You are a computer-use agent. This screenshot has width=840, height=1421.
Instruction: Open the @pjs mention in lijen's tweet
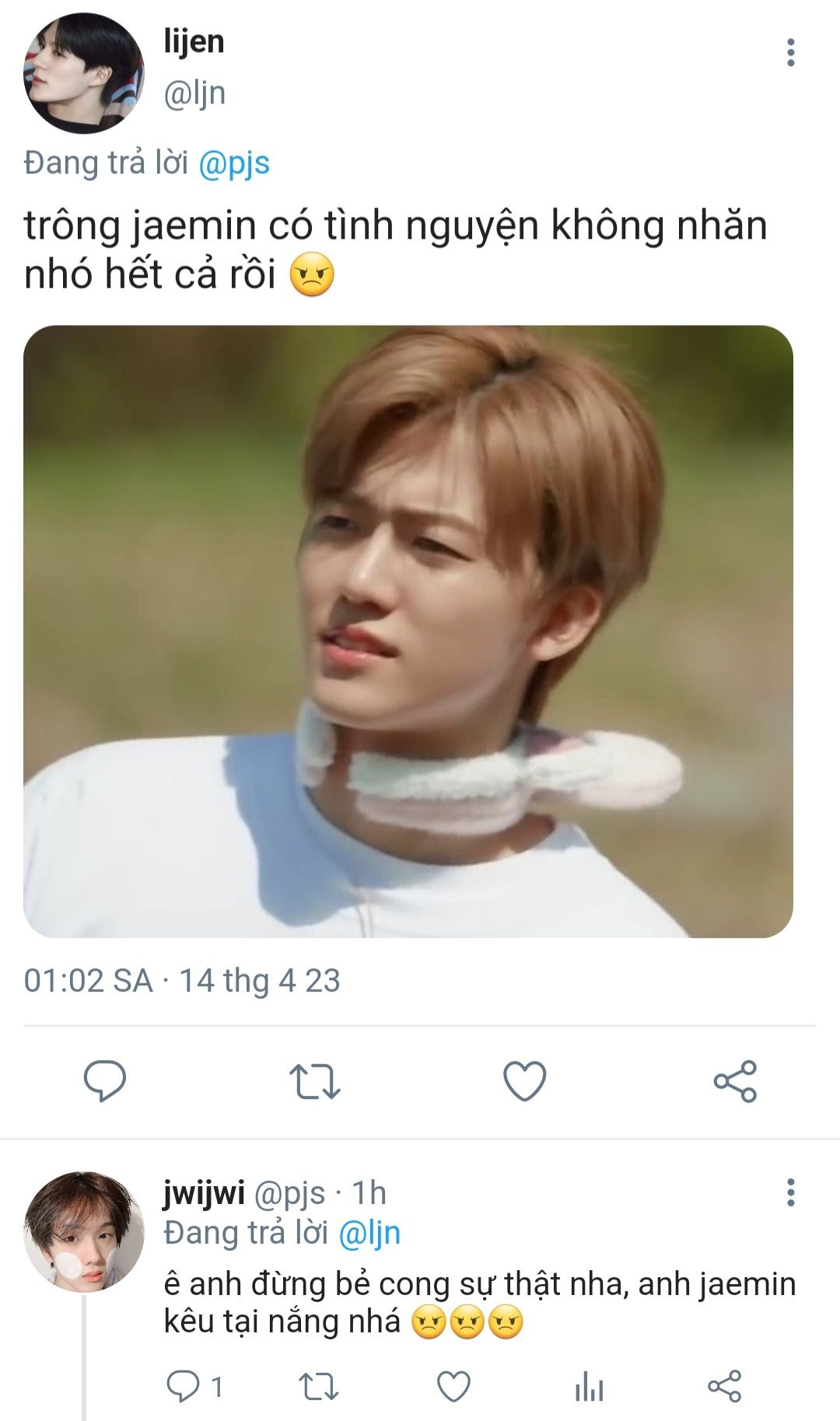pos(234,163)
